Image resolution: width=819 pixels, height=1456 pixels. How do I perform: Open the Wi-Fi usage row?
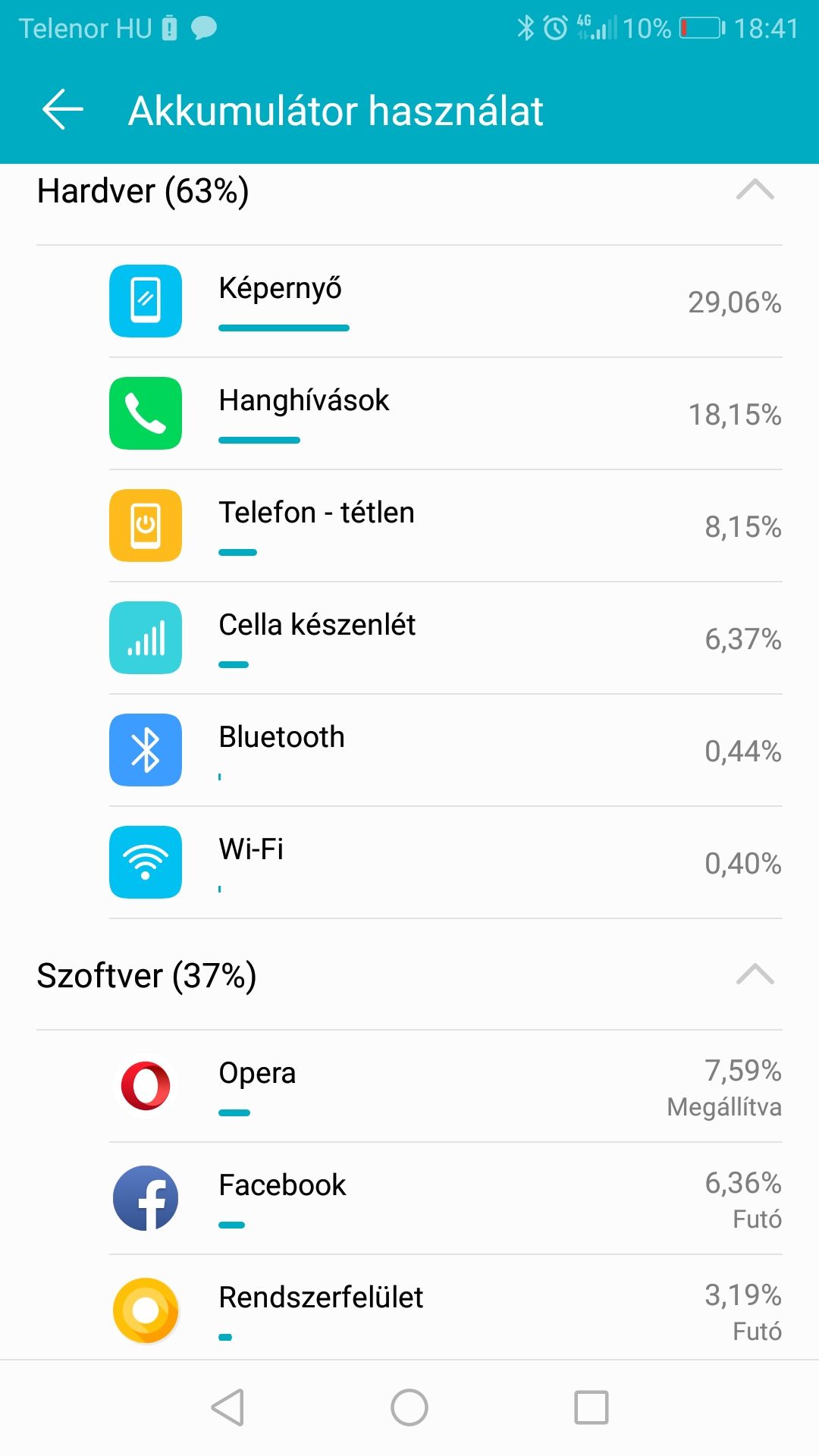tap(409, 862)
